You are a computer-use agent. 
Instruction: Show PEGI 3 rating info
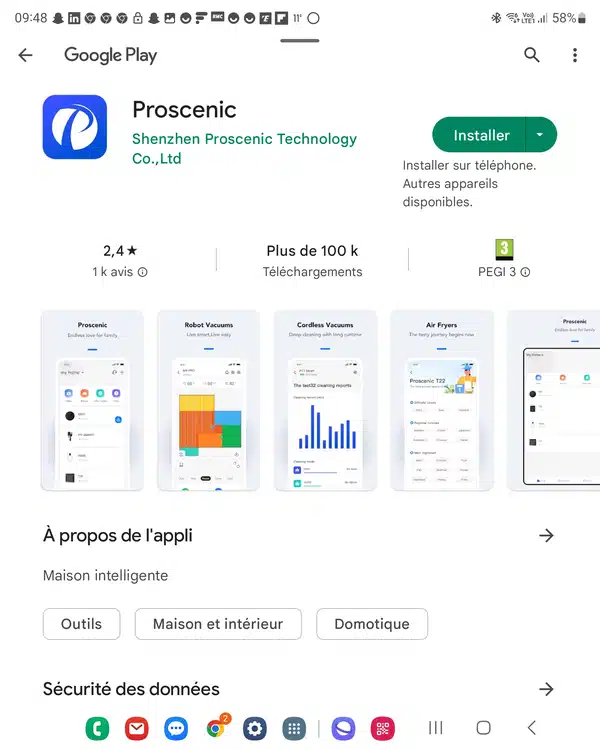tap(504, 272)
